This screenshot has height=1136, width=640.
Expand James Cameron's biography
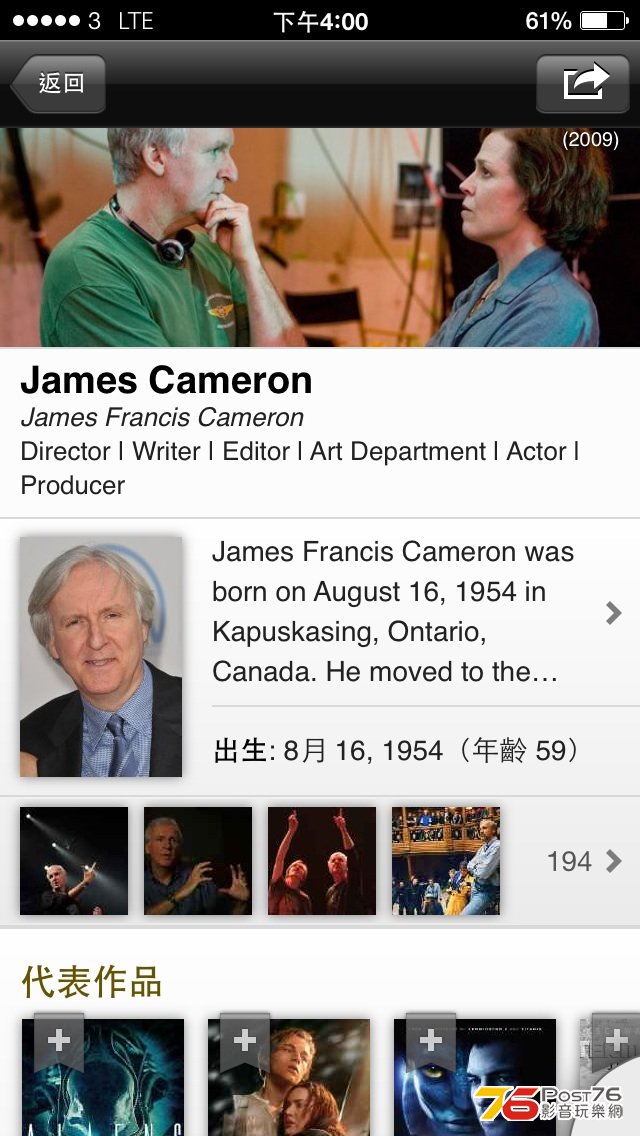613,613
